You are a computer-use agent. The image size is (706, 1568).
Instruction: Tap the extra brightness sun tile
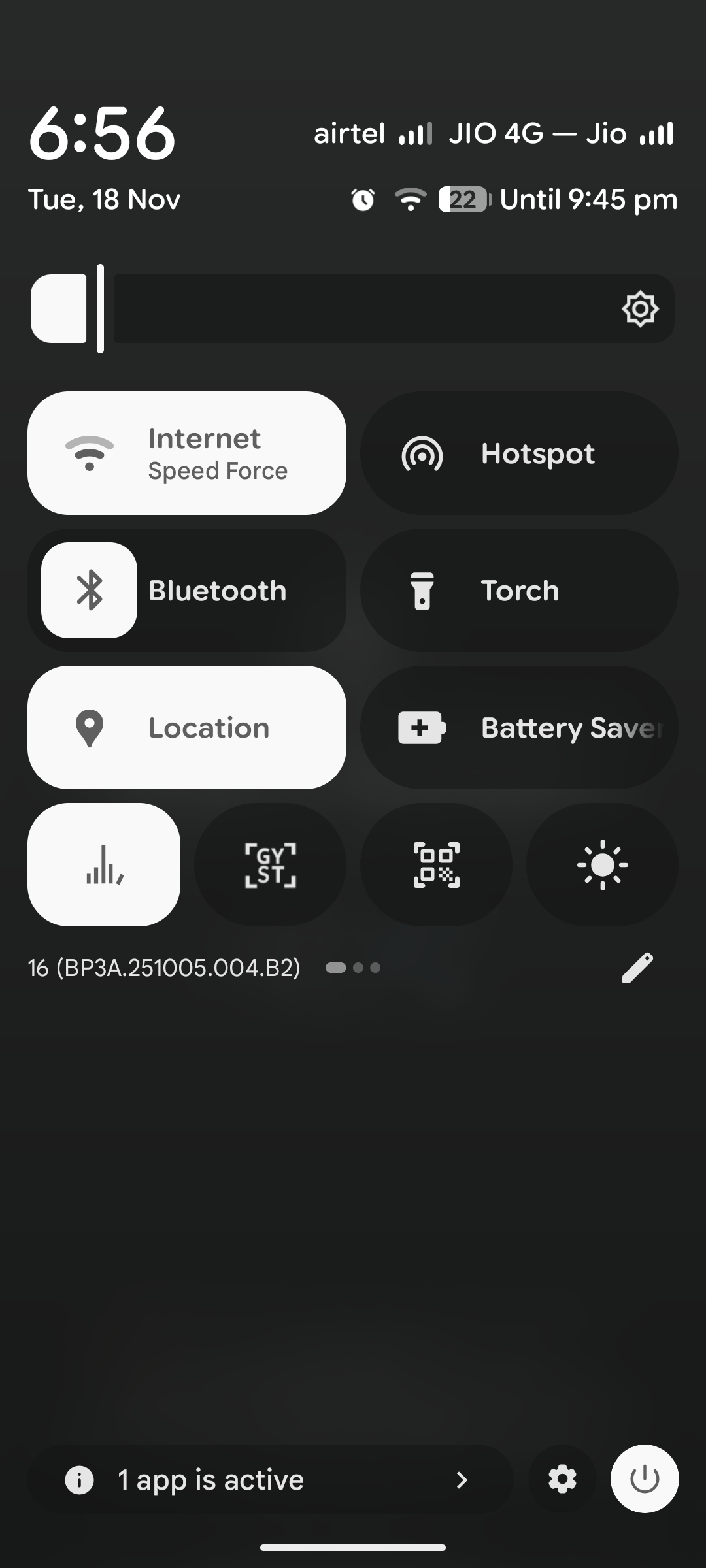tap(602, 865)
